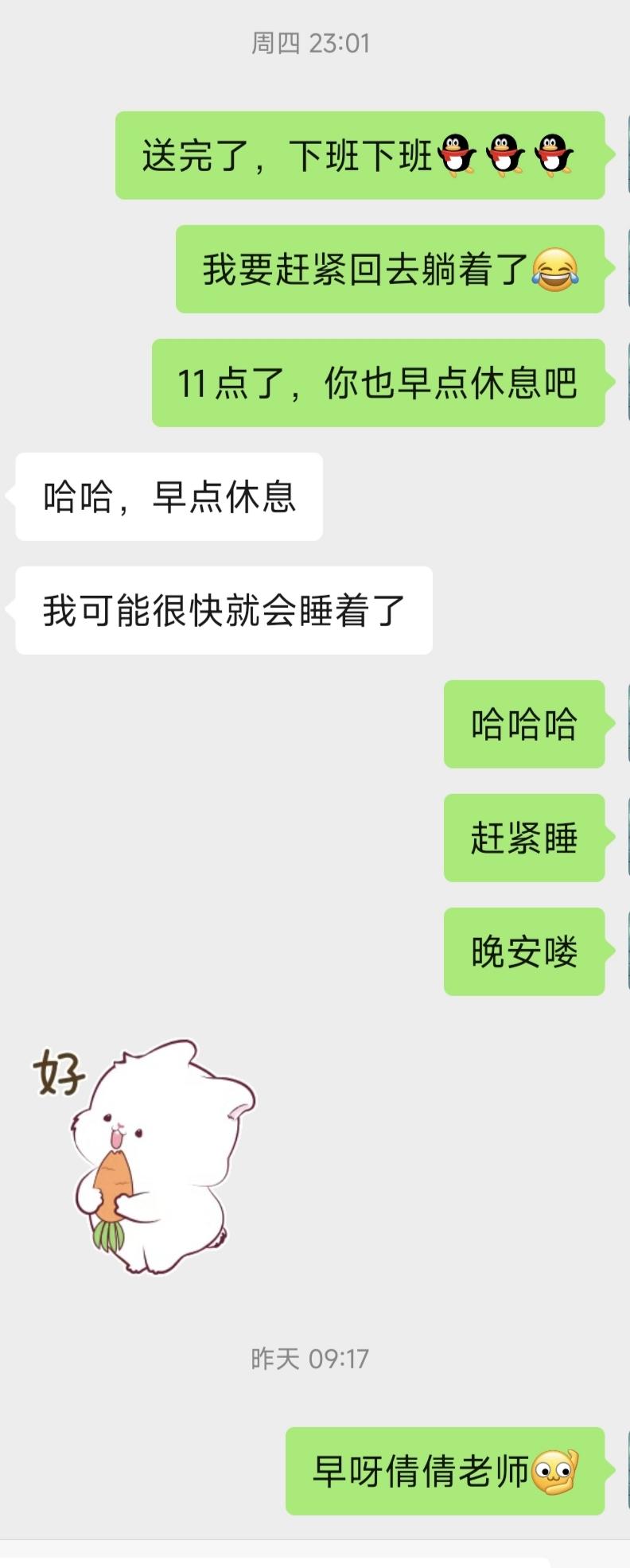Click the friend's avatar beside 哈哈，早点休息

[4, 477]
